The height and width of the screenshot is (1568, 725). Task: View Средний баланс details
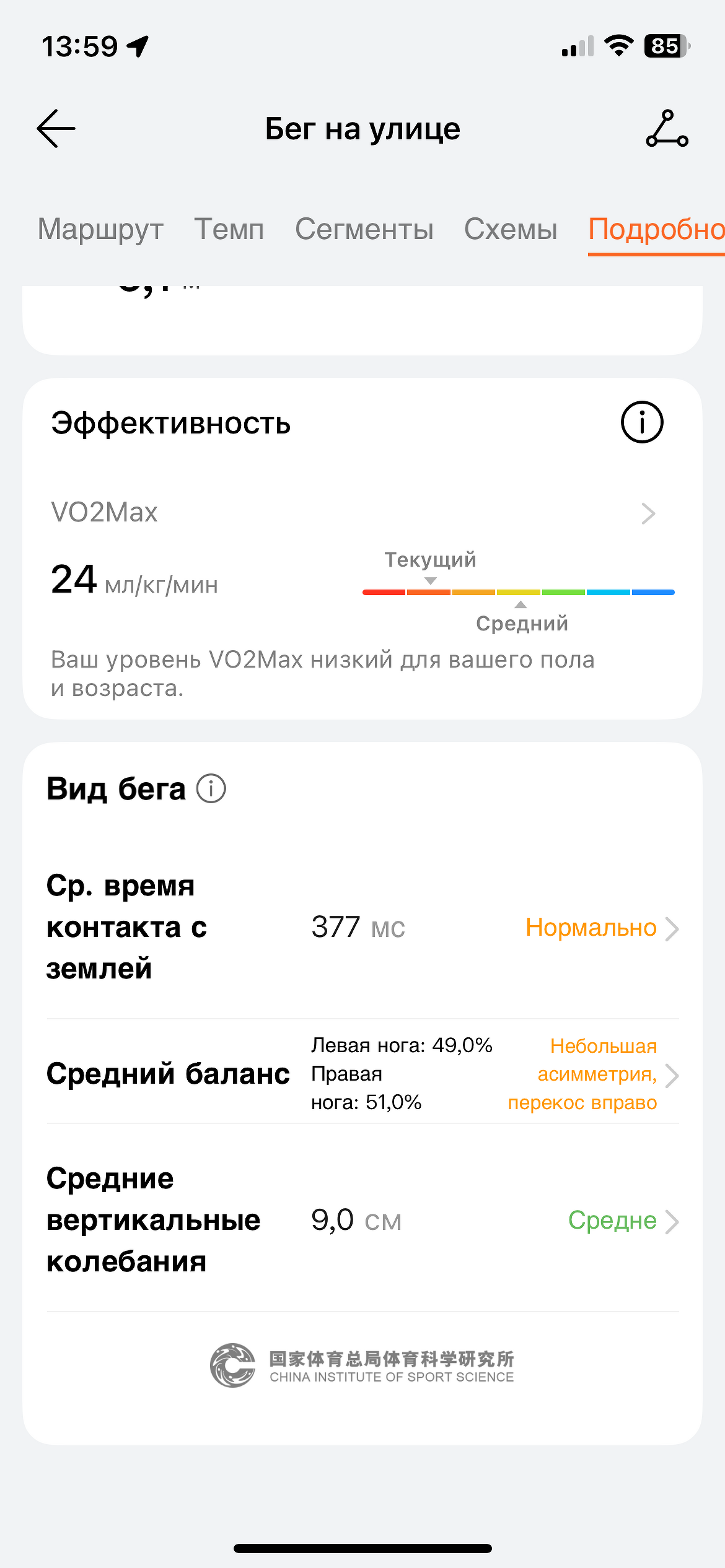tap(672, 1075)
